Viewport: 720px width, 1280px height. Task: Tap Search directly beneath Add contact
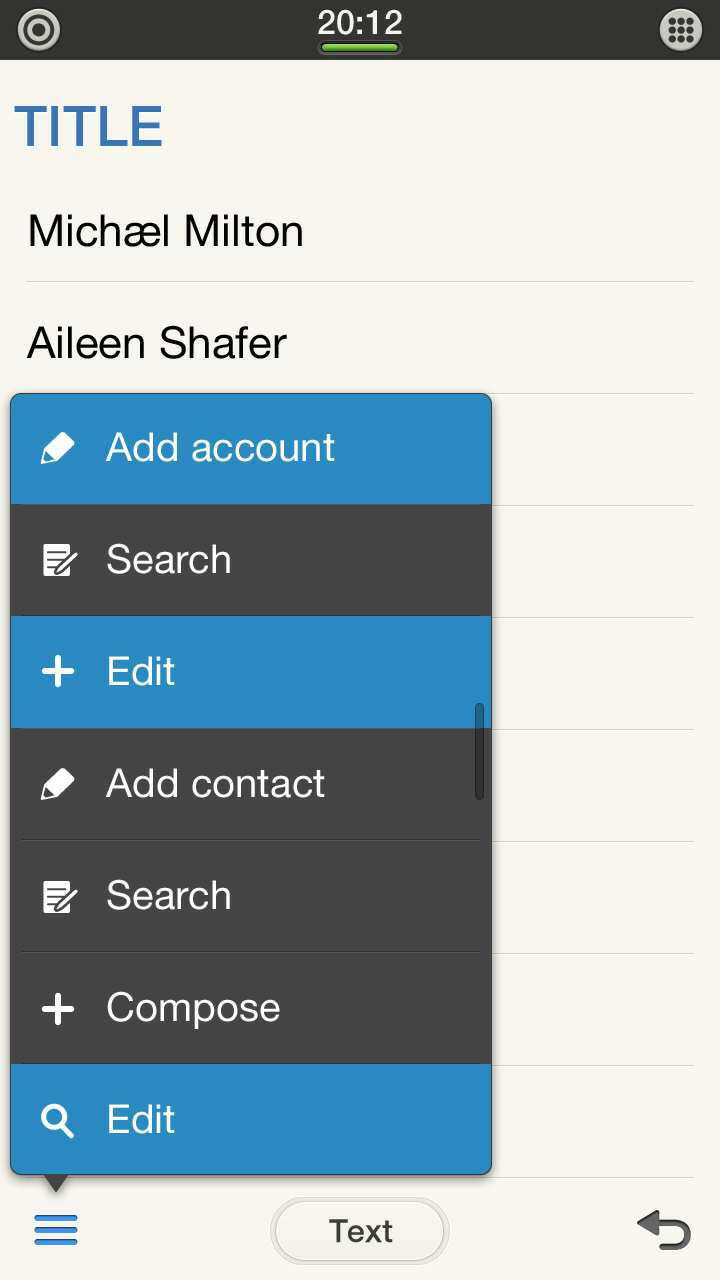click(250, 896)
